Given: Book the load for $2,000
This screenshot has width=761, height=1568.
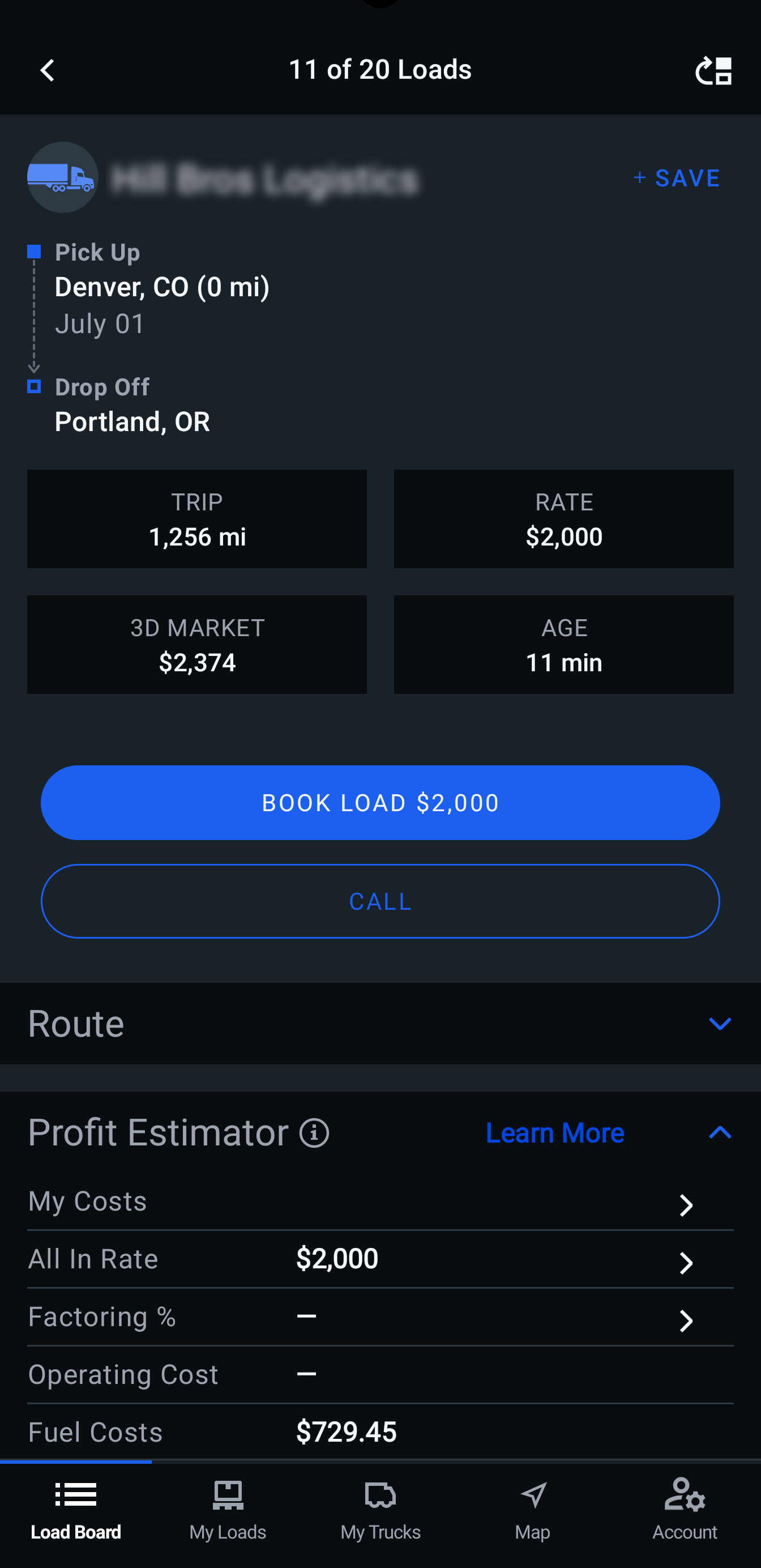Looking at the screenshot, I should click(x=380, y=802).
